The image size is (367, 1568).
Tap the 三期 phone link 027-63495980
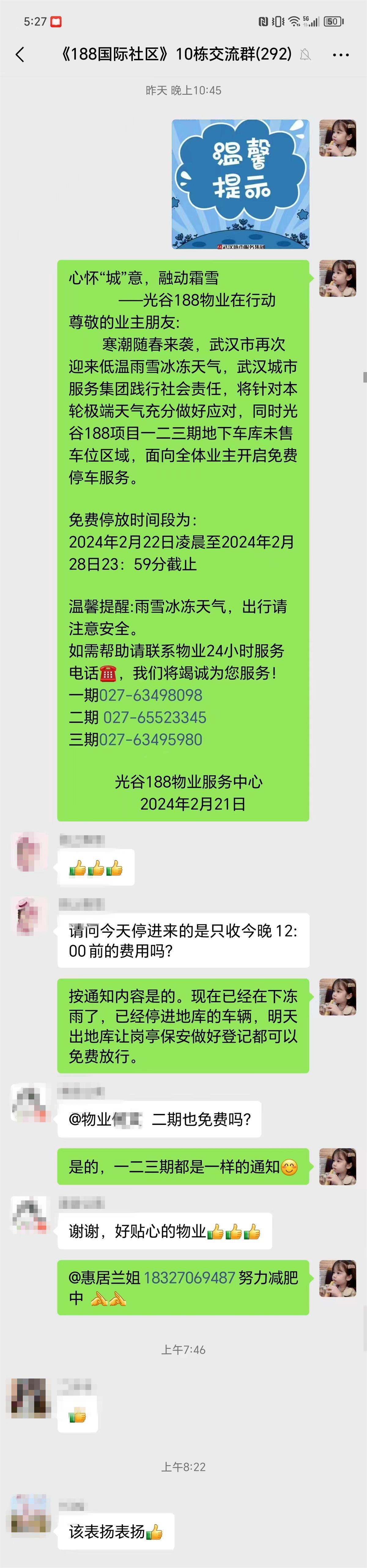click(150, 740)
